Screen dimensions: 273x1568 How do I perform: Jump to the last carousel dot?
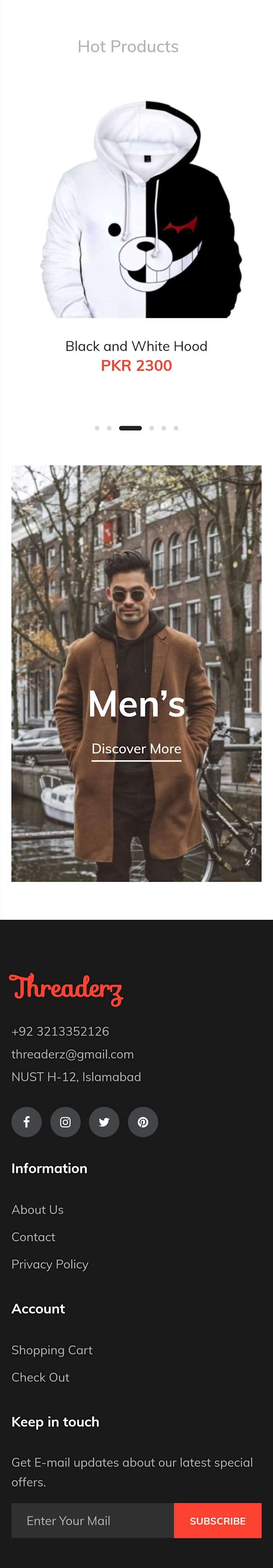[x=176, y=428]
